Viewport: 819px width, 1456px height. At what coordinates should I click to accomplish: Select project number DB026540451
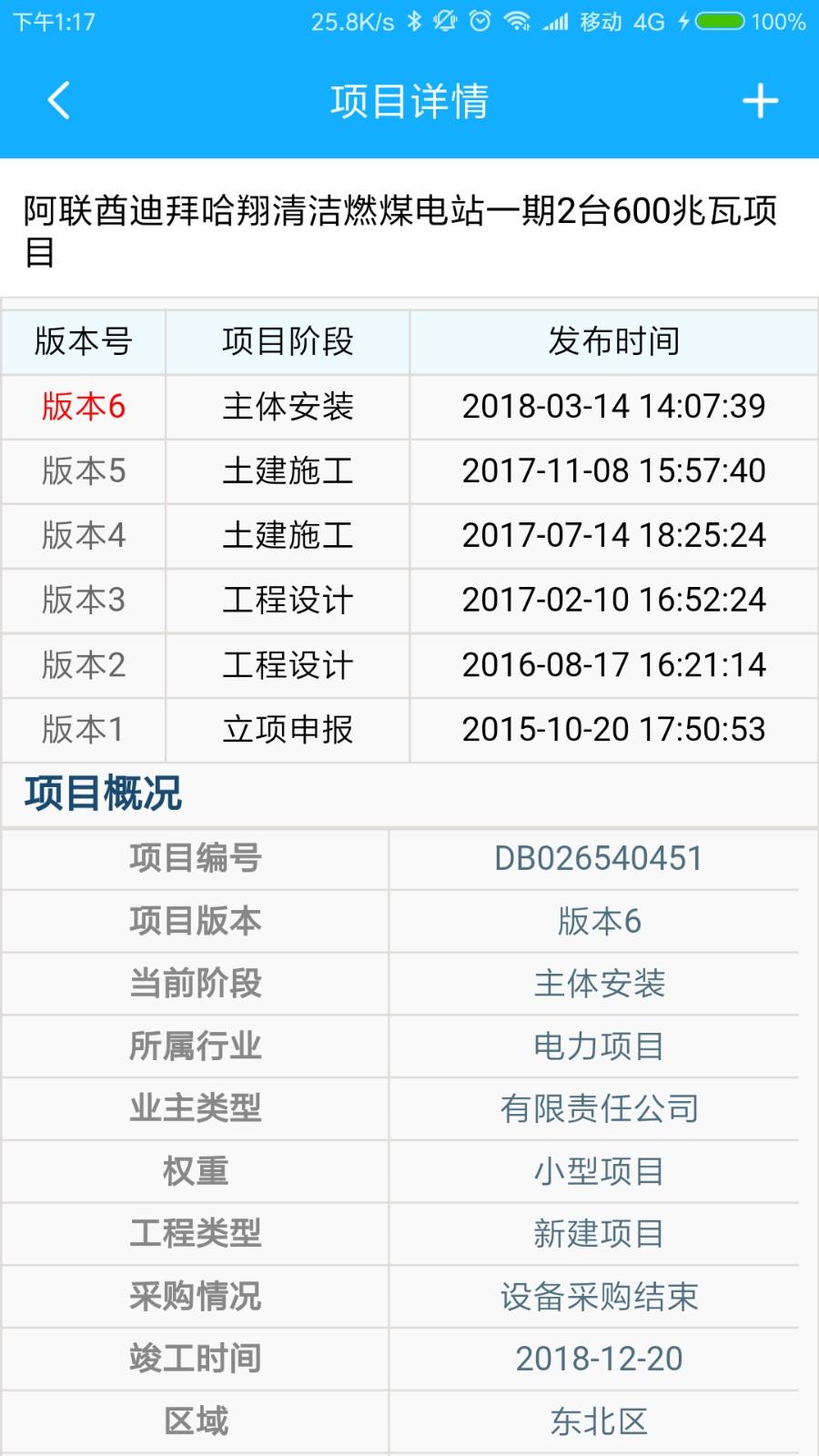[x=599, y=859]
